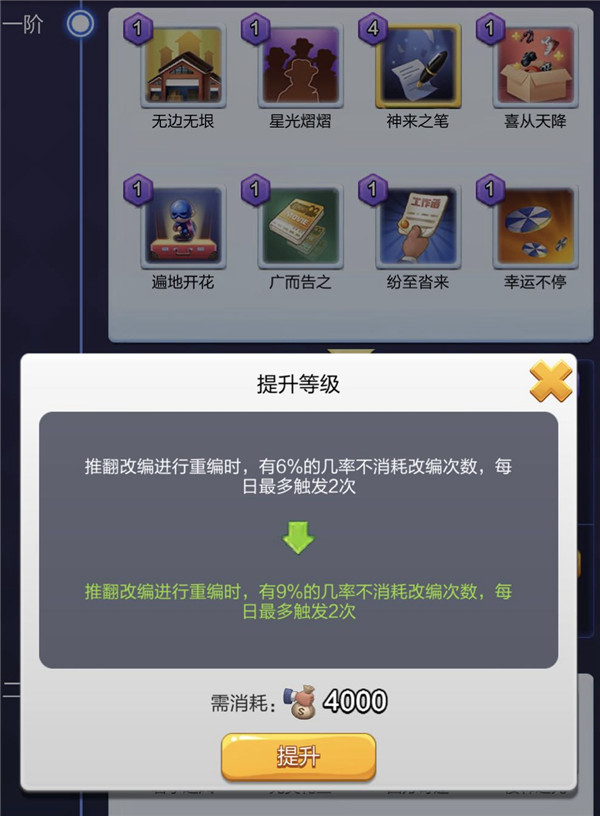The width and height of the screenshot is (600, 816).
Task: Select the 遍地开花 skill
Action: click(x=184, y=227)
